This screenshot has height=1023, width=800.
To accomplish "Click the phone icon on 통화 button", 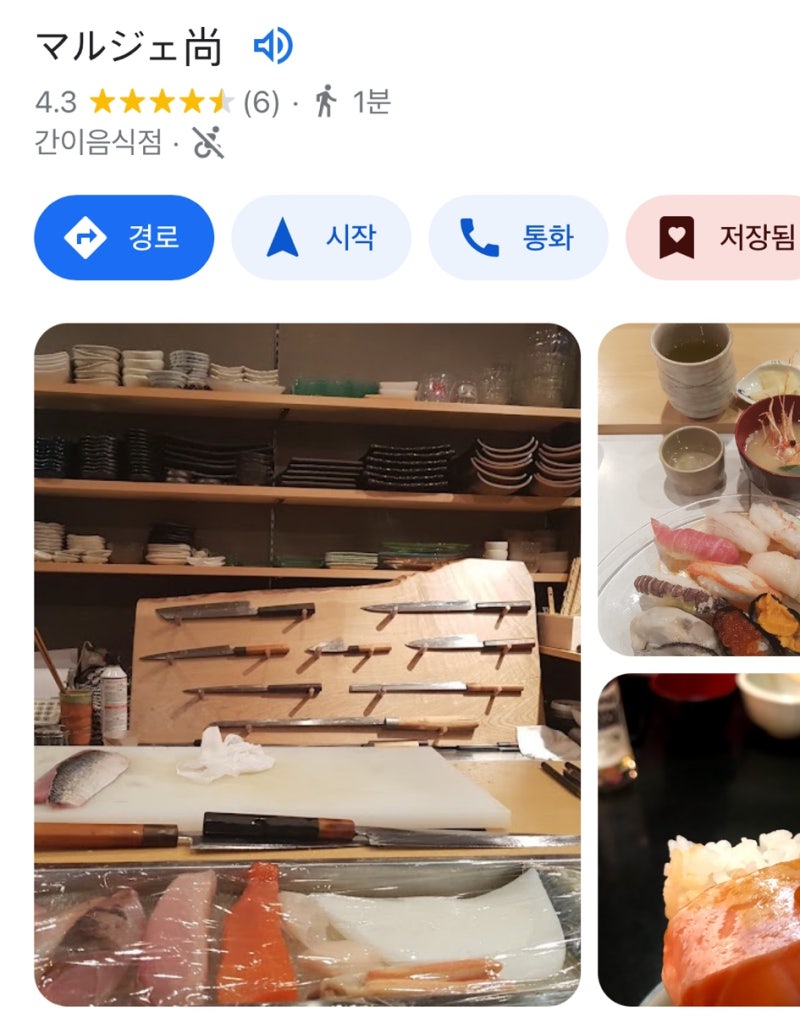I will click(x=480, y=236).
